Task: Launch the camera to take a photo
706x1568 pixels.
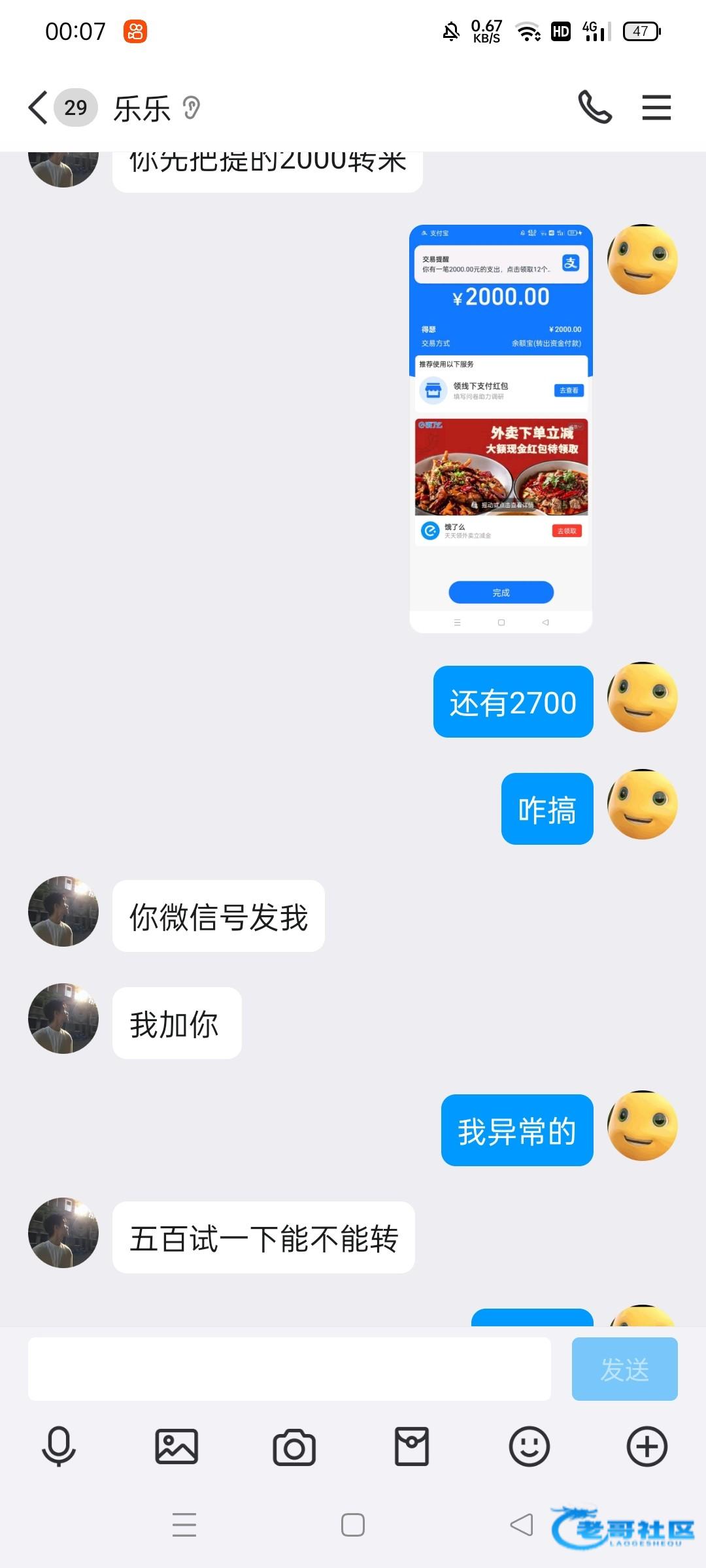Action: click(294, 1447)
